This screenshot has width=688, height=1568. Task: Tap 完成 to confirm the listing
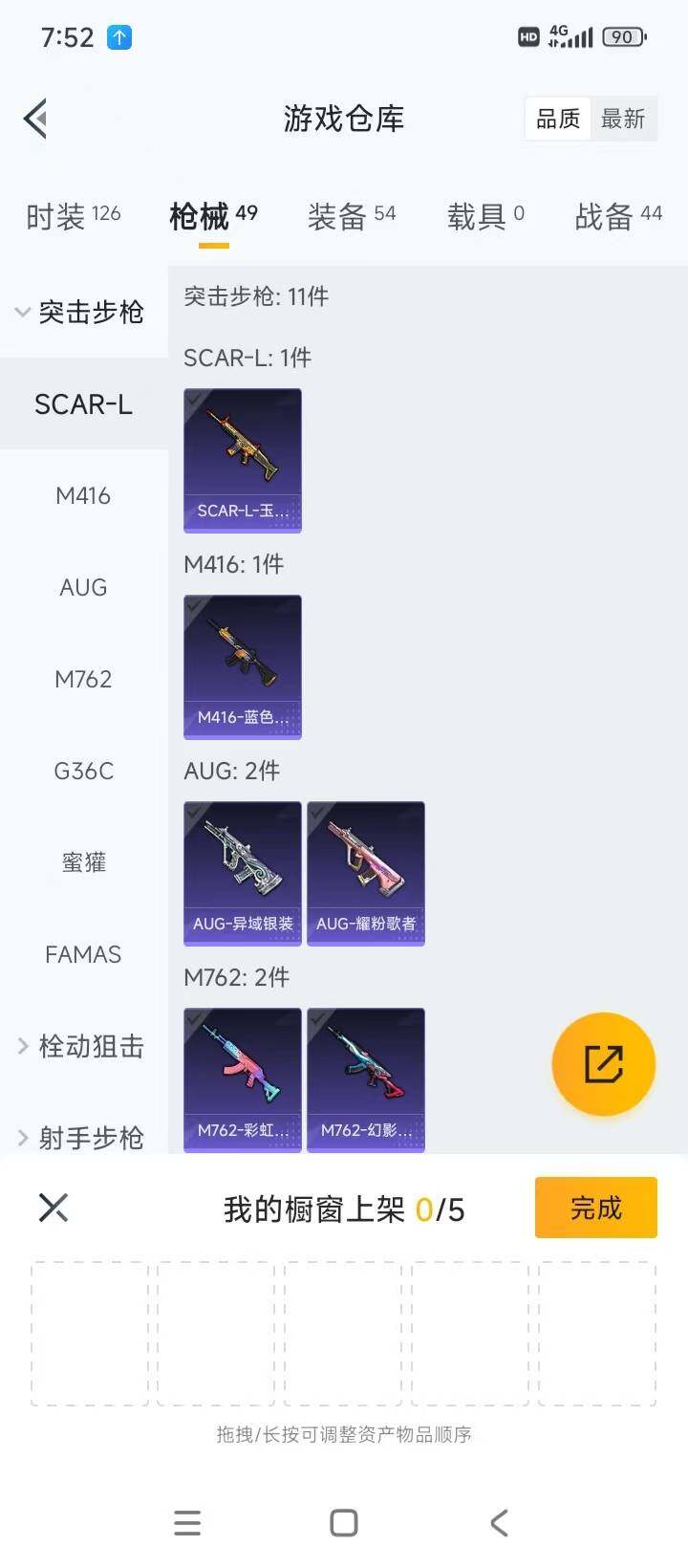[595, 1208]
